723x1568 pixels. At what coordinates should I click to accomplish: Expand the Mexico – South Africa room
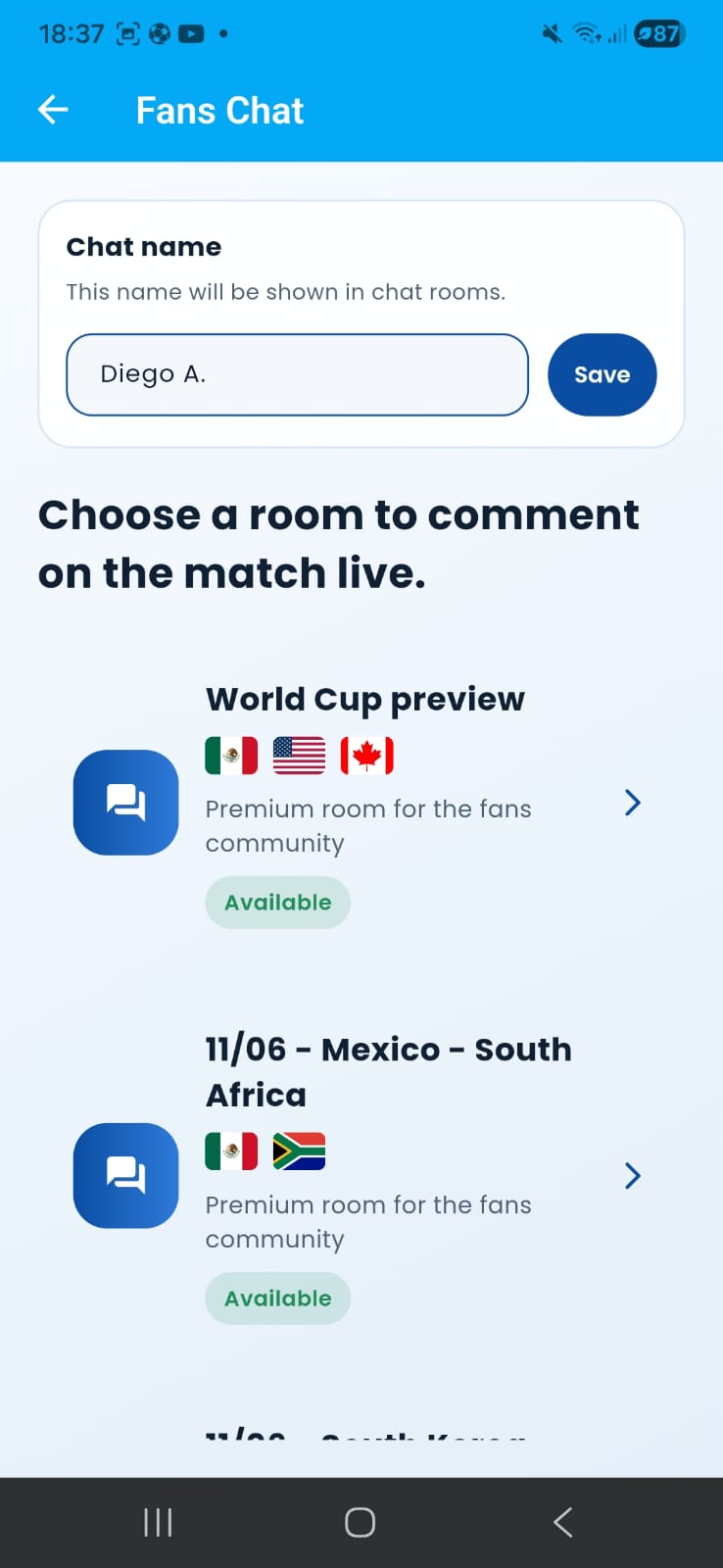point(632,1175)
